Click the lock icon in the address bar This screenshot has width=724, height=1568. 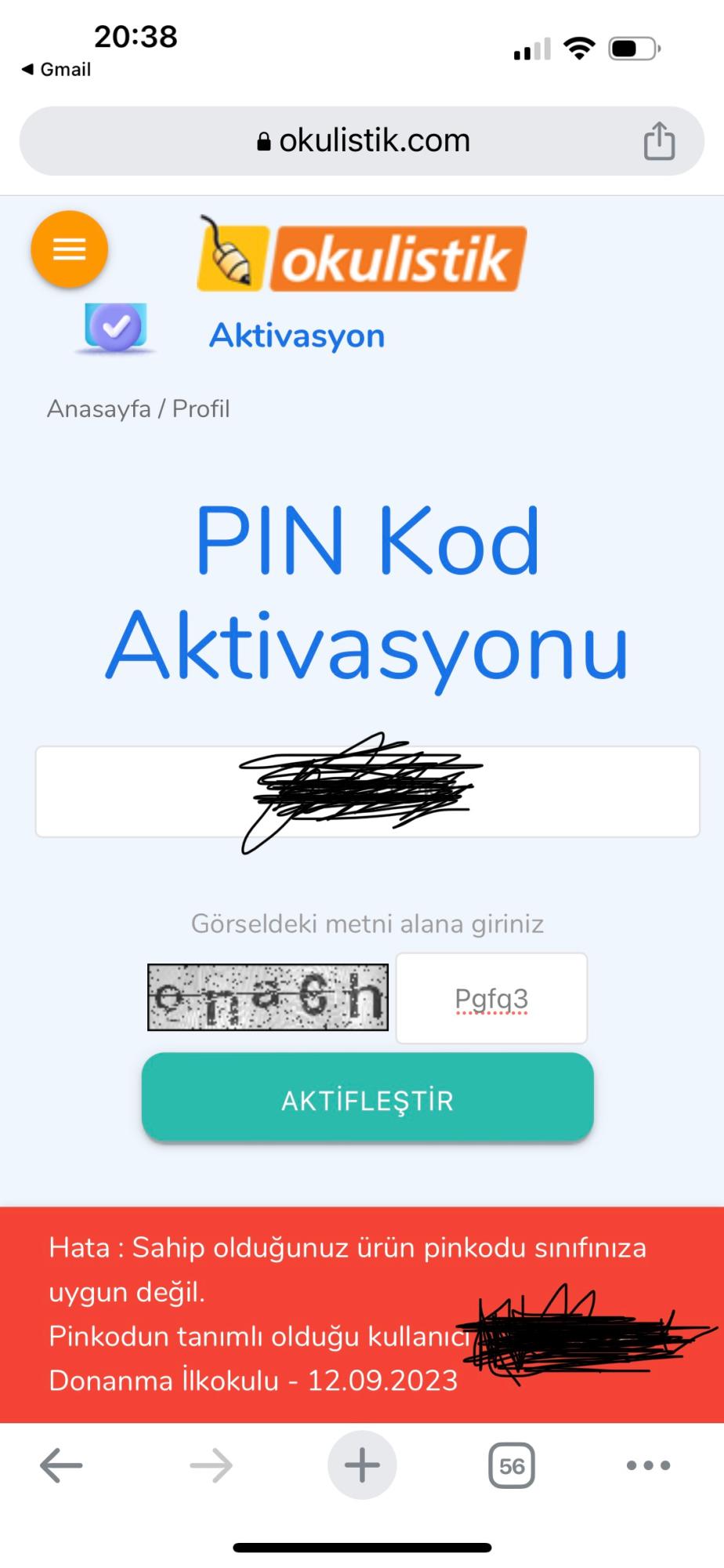[264, 140]
